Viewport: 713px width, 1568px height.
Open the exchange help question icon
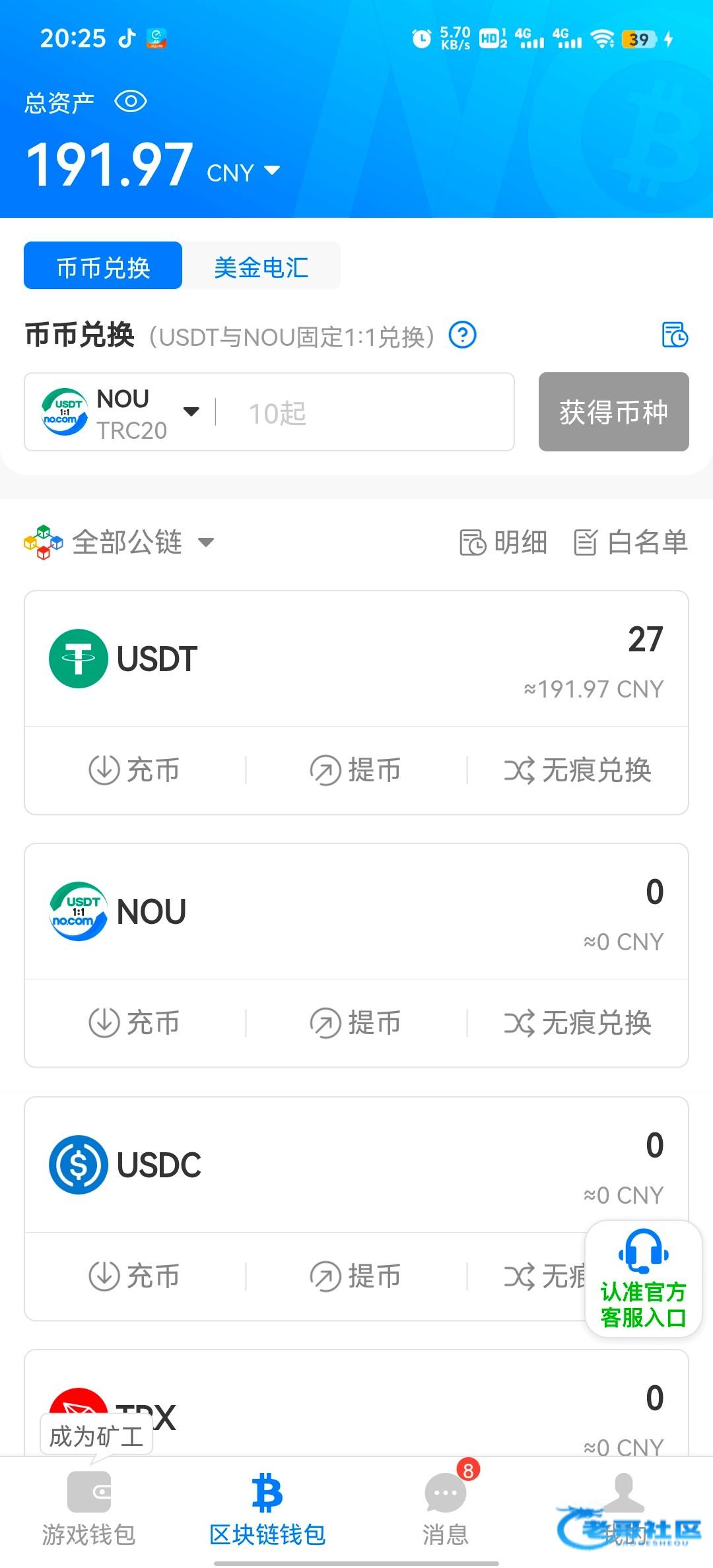[462, 336]
